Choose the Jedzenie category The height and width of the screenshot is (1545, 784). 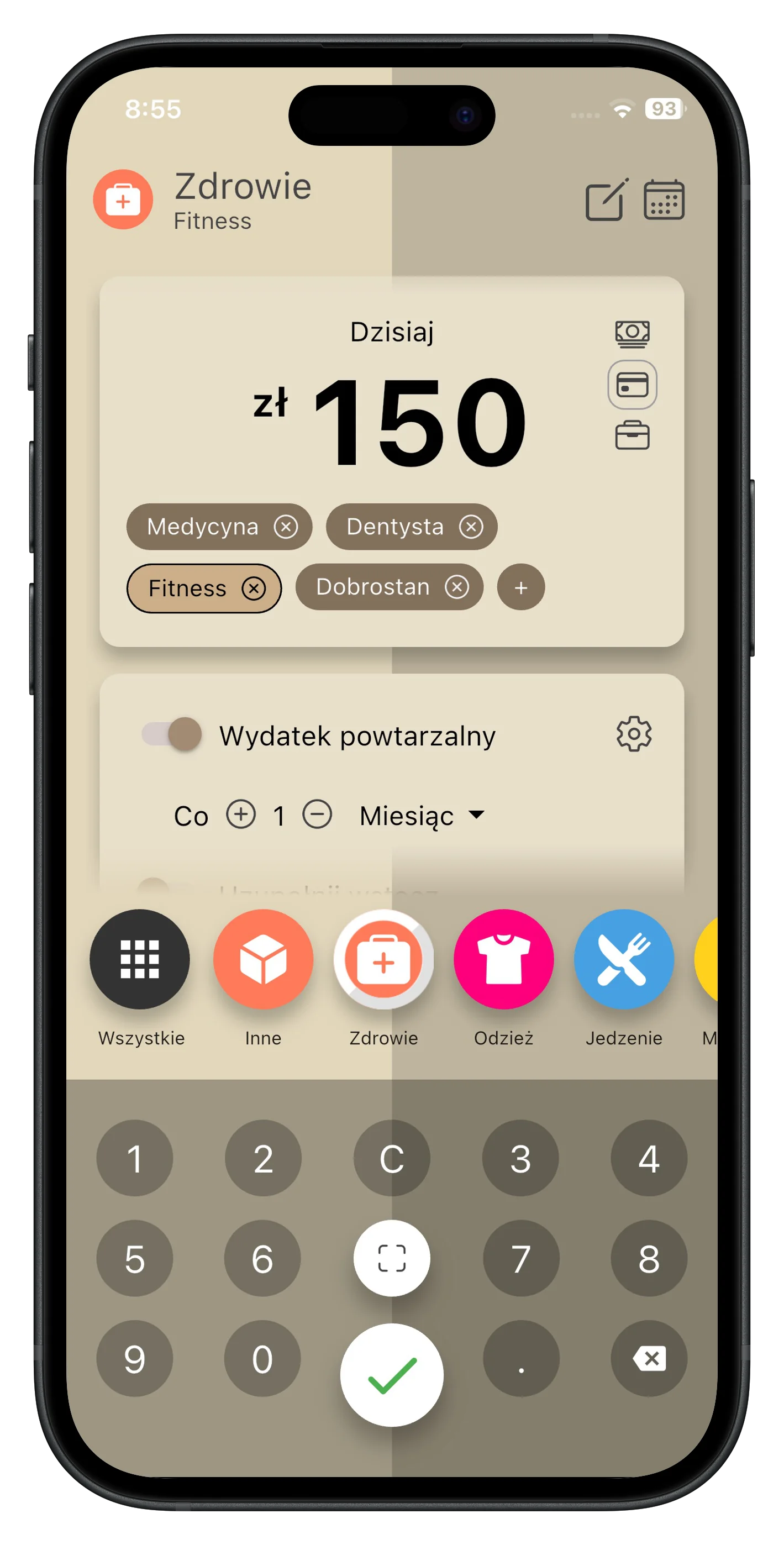pos(623,960)
